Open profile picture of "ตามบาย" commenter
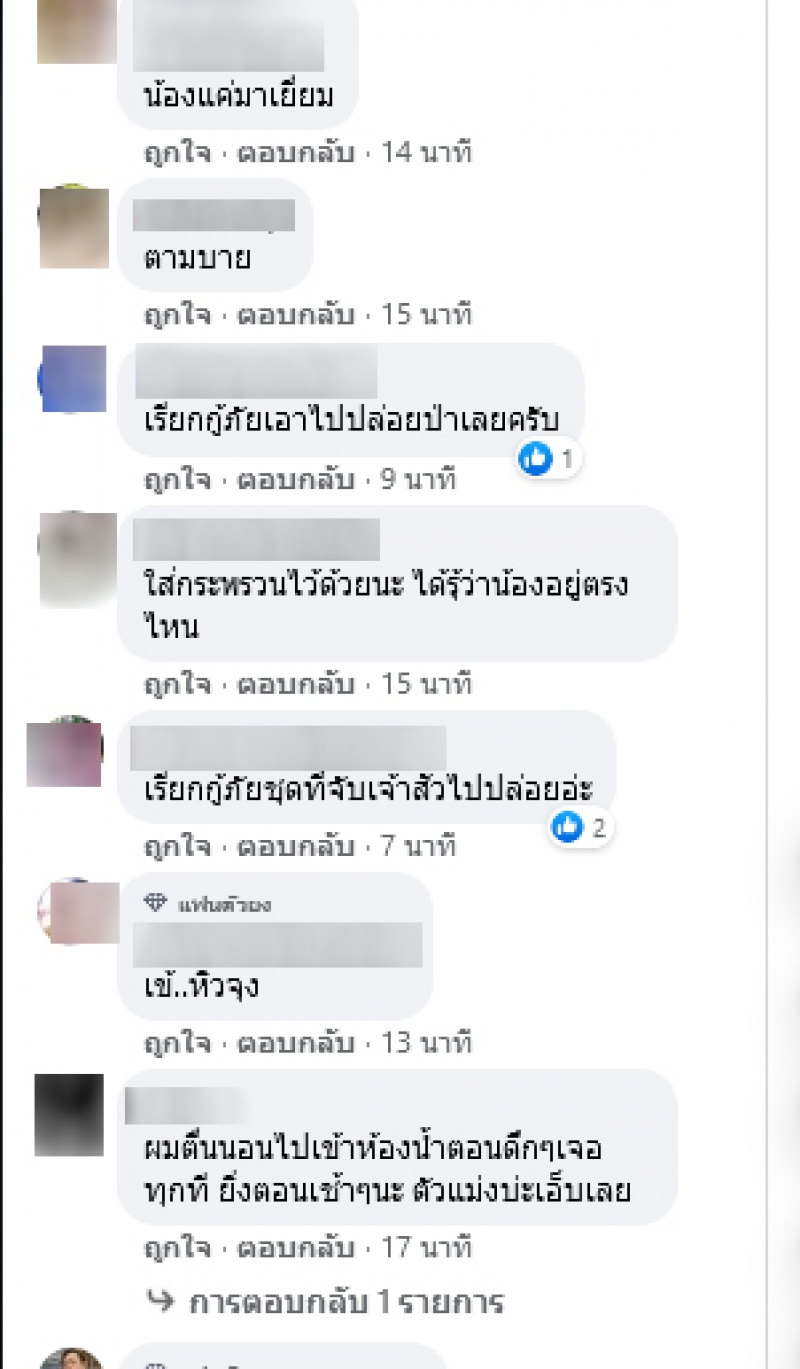Image resolution: width=800 pixels, height=1369 pixels. click(x=73, y=227)
